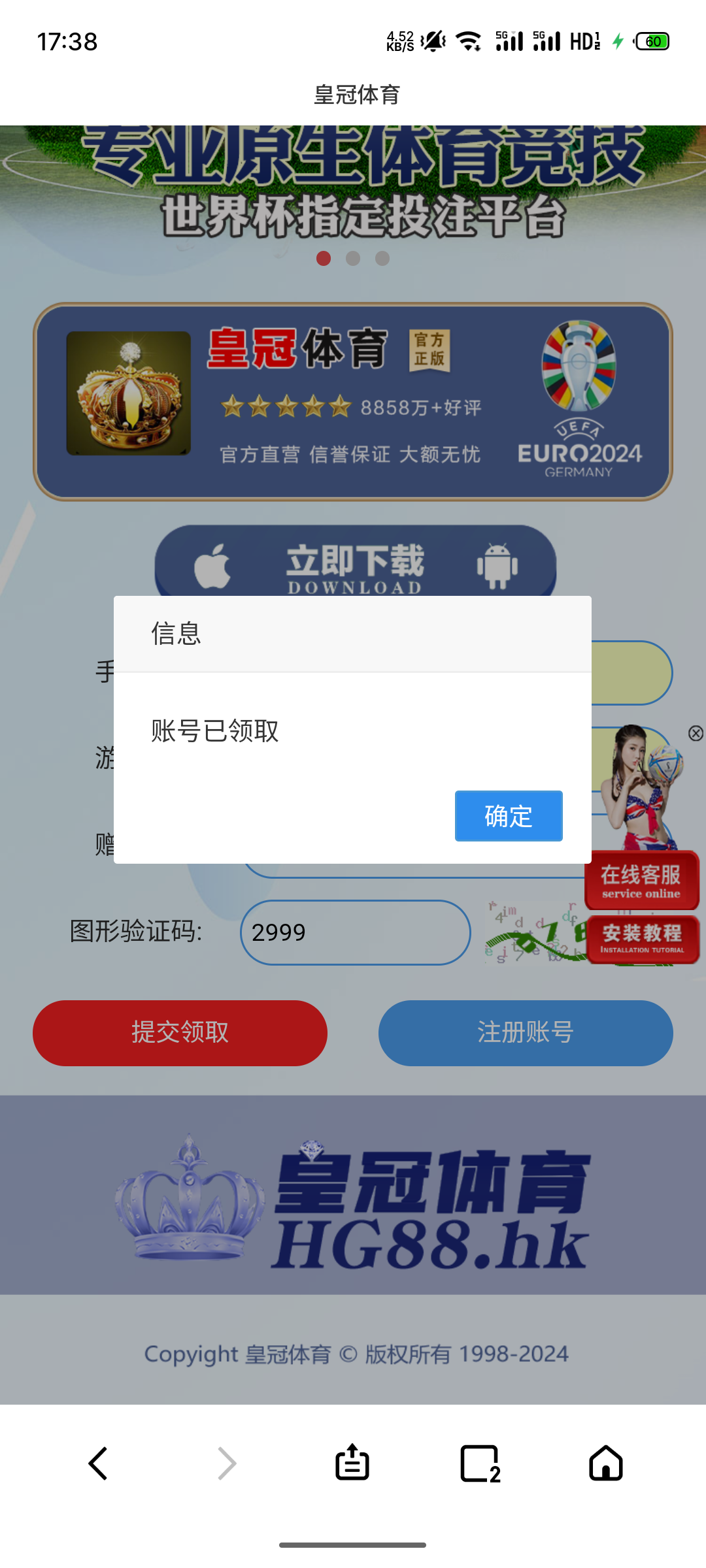The height and width of the screenshot is (1568, 706).
Task: Focus the 图形验证码 captcha input field
Action: [x=355, y=932]
